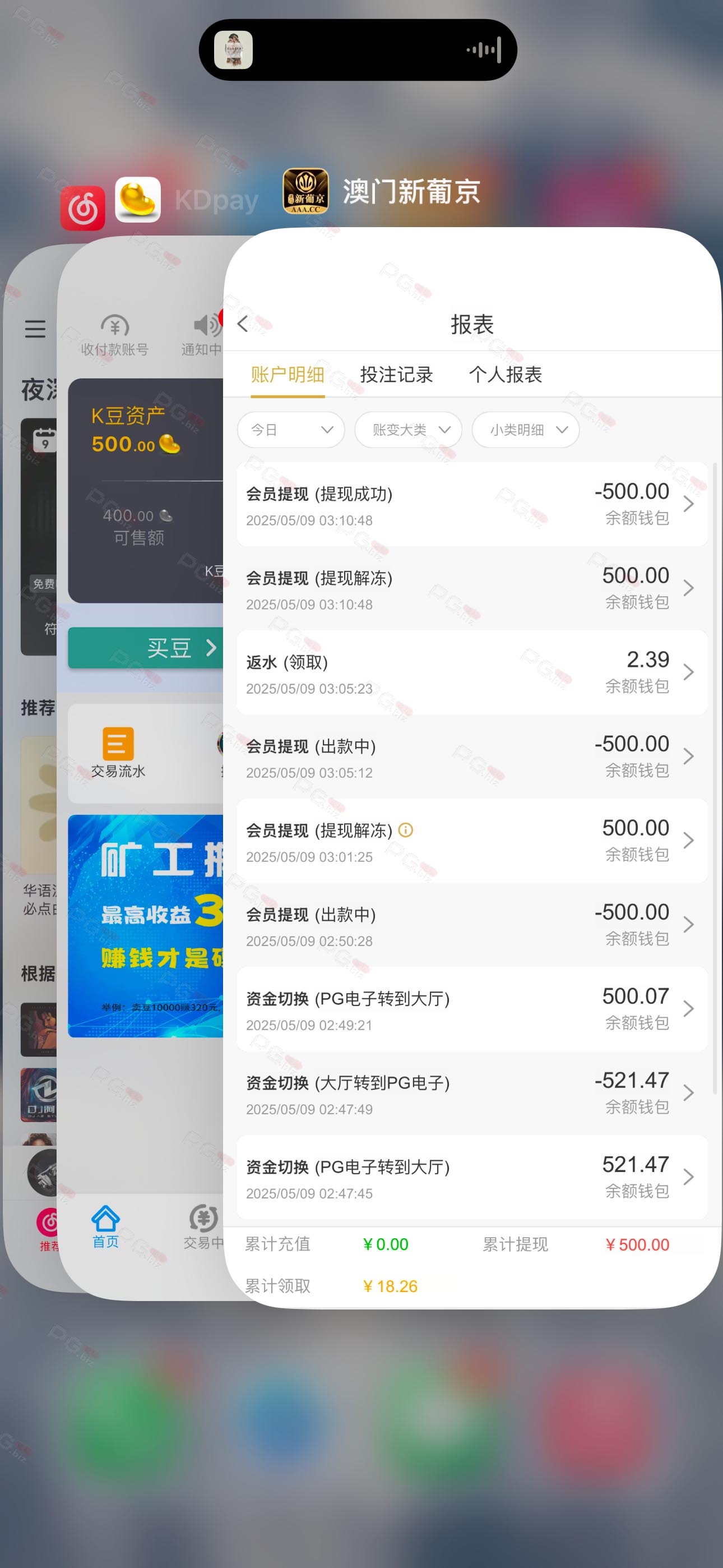View the 521.47 PG电子转到大厅 transfer
723x1568 pixels.
point(472,1177)
